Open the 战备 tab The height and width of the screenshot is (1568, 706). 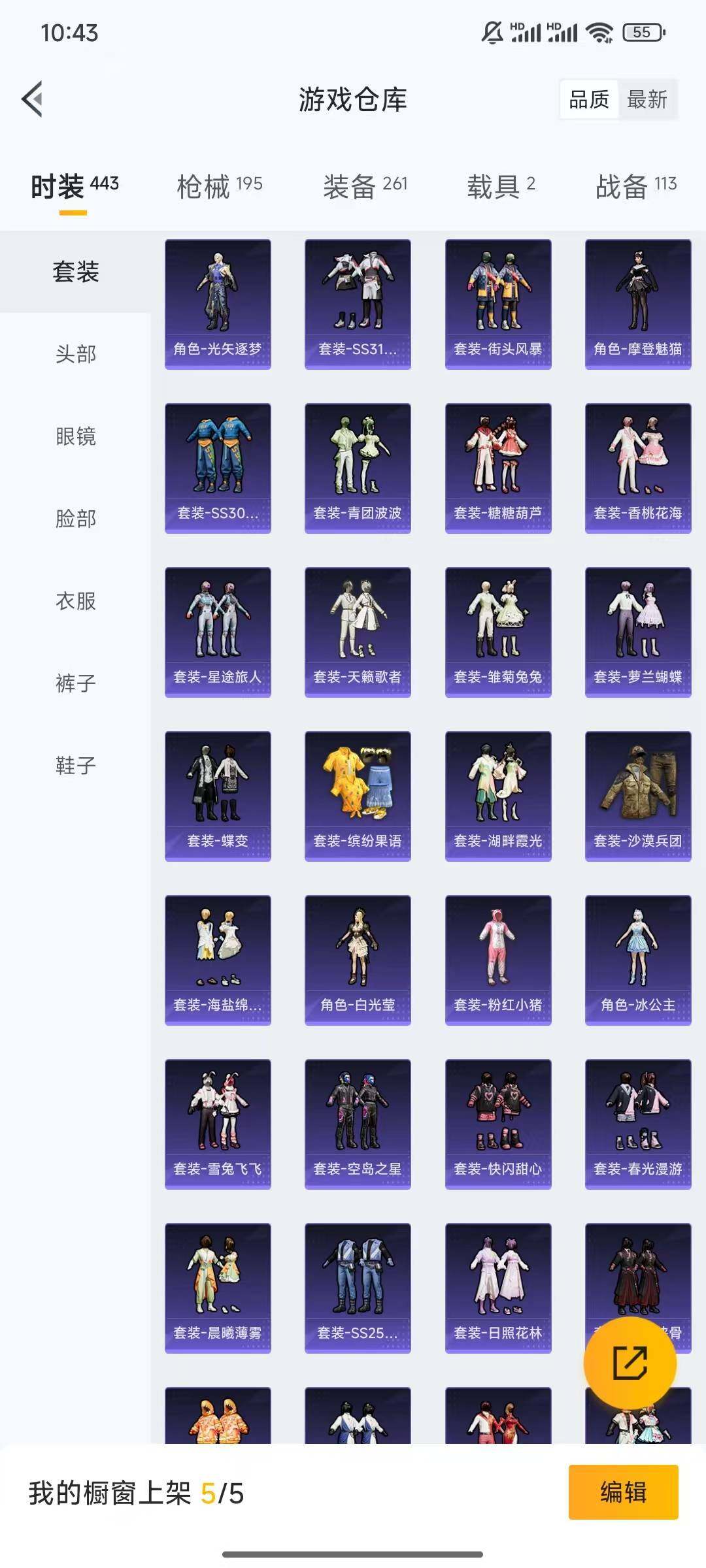(636, 186)
